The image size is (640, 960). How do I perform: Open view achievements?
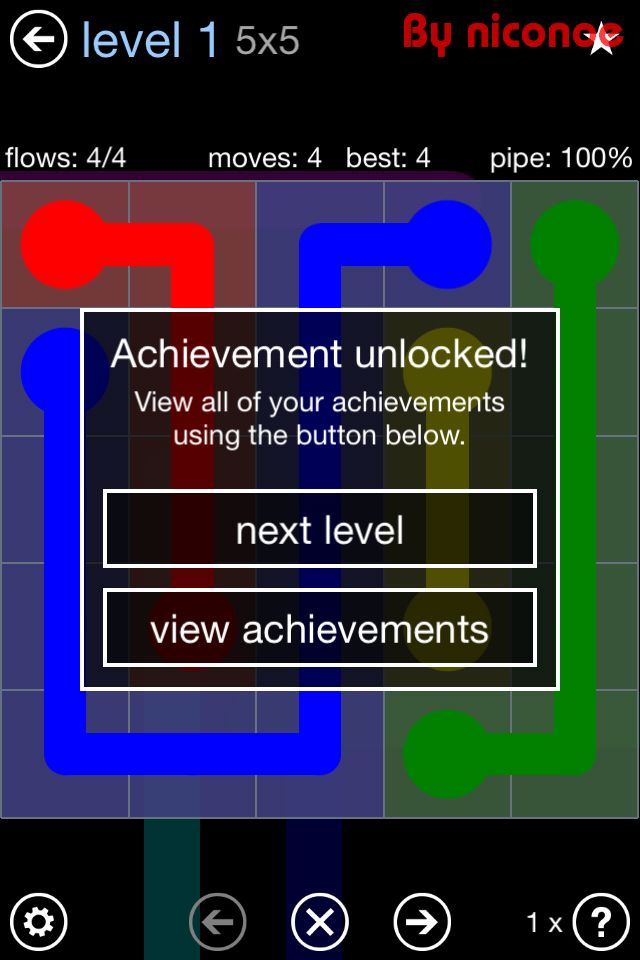320,628
